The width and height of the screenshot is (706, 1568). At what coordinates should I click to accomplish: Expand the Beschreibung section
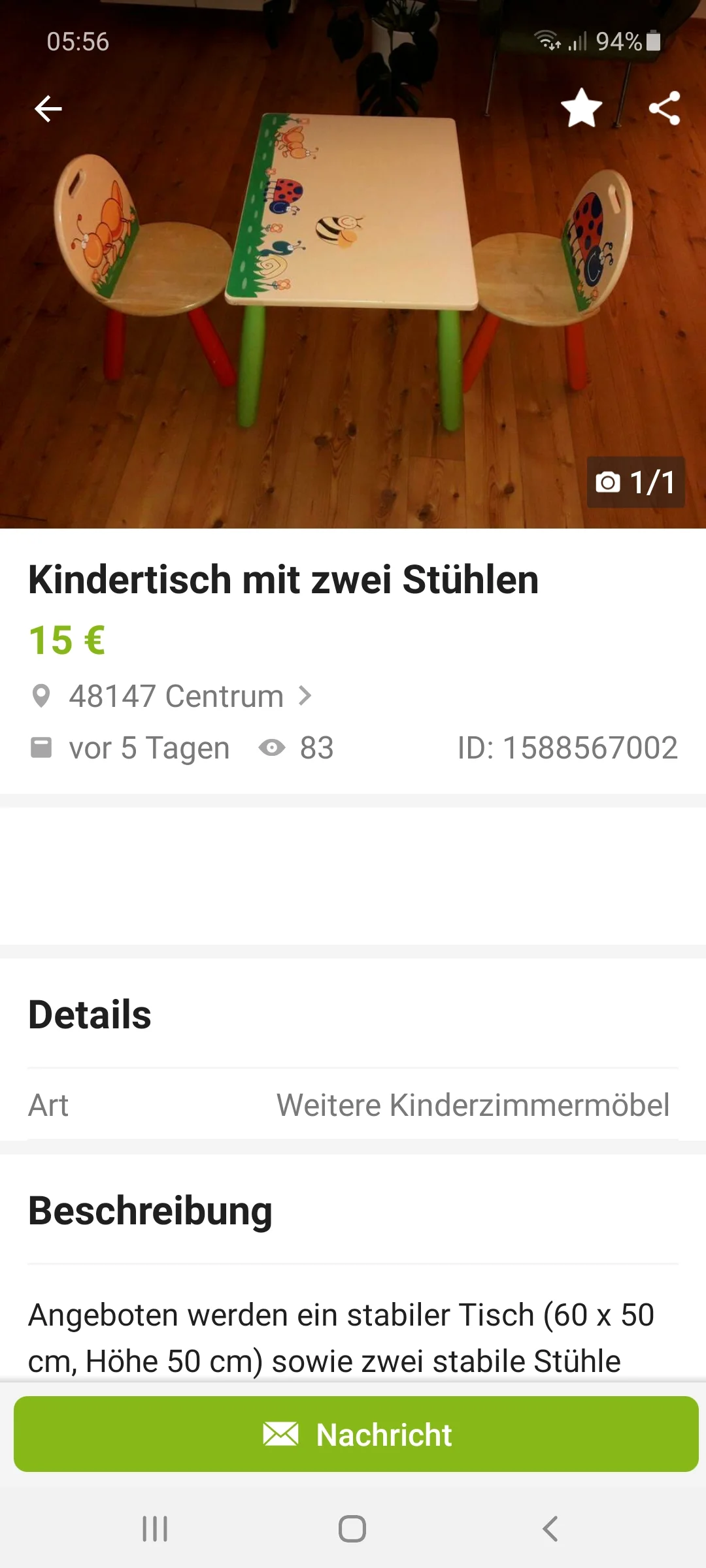click(149, 1211)
